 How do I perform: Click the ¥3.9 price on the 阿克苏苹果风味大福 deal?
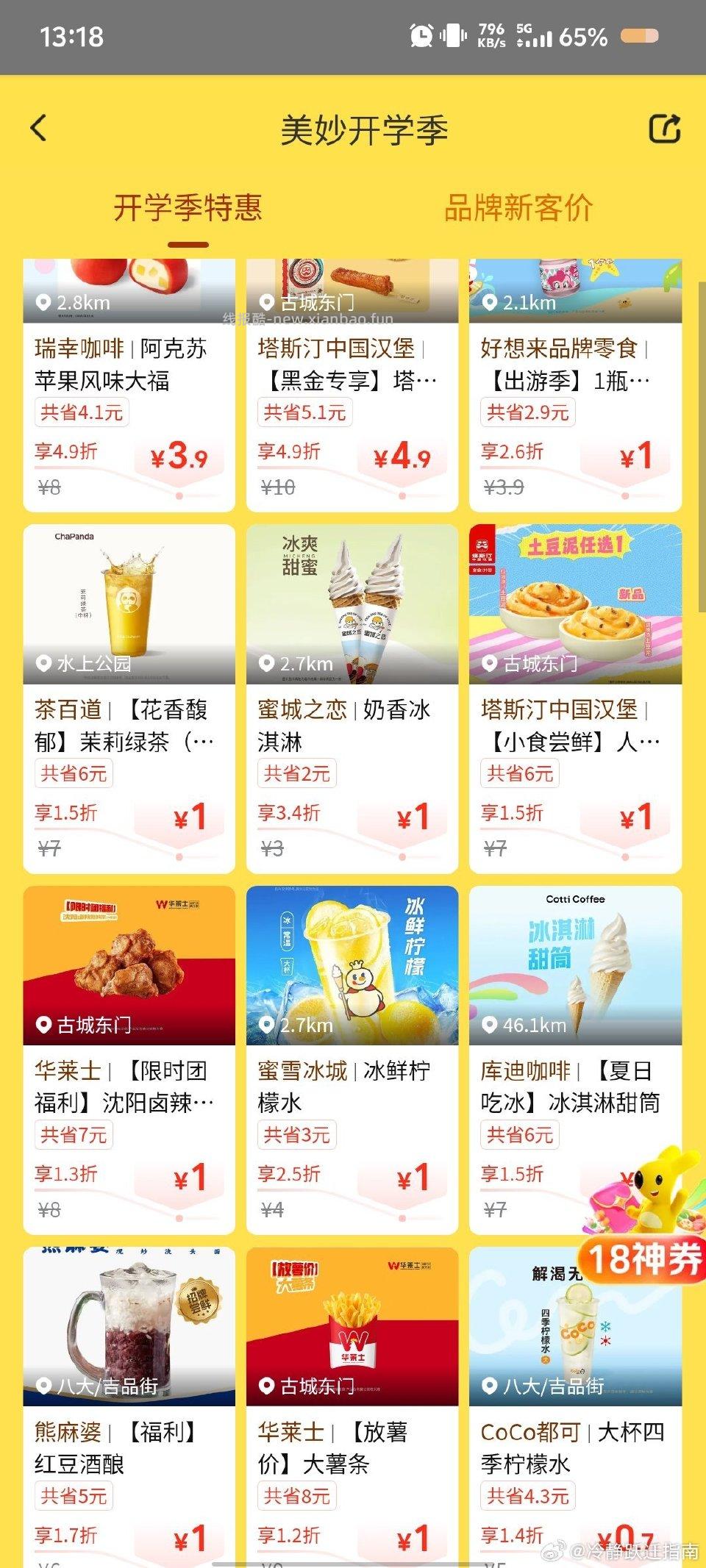pyautogui.click(x=179, y=456)
